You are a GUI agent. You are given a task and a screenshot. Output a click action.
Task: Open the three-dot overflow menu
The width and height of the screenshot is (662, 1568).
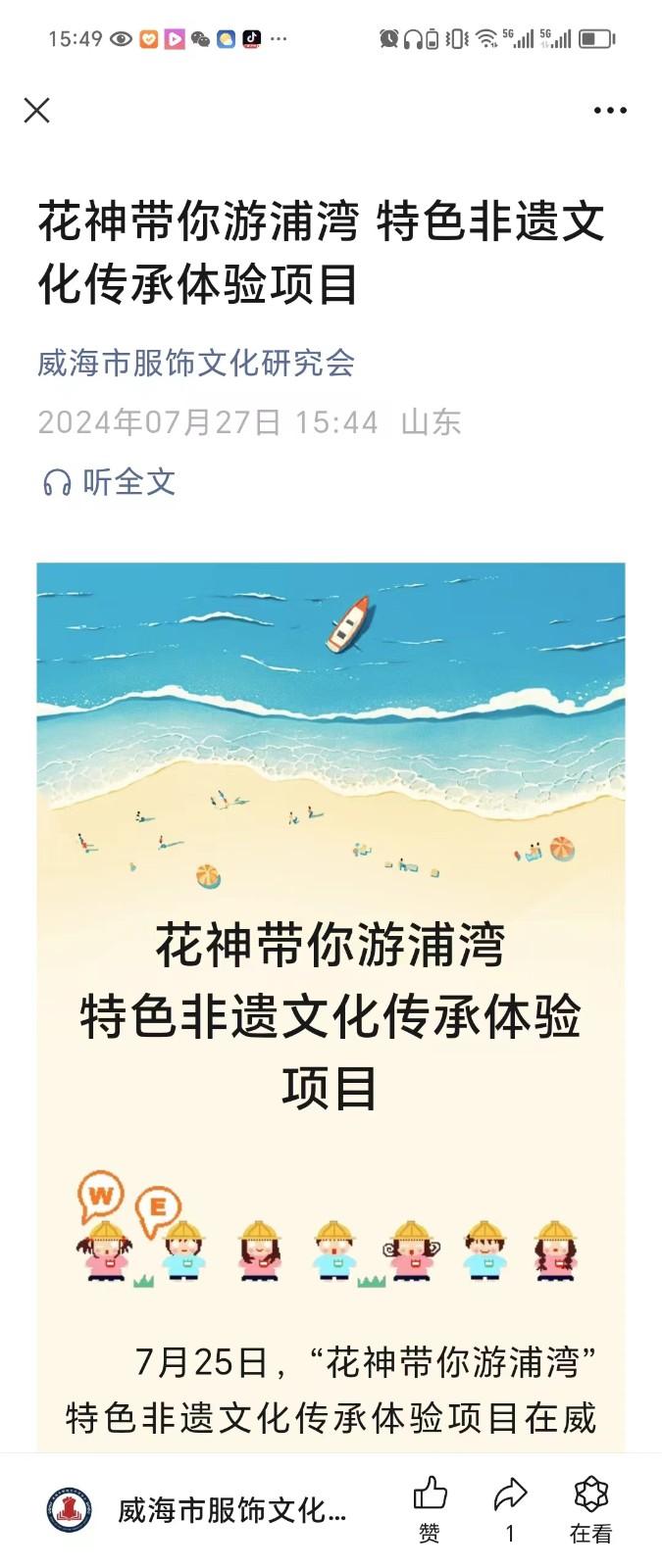tap(609, 111)
